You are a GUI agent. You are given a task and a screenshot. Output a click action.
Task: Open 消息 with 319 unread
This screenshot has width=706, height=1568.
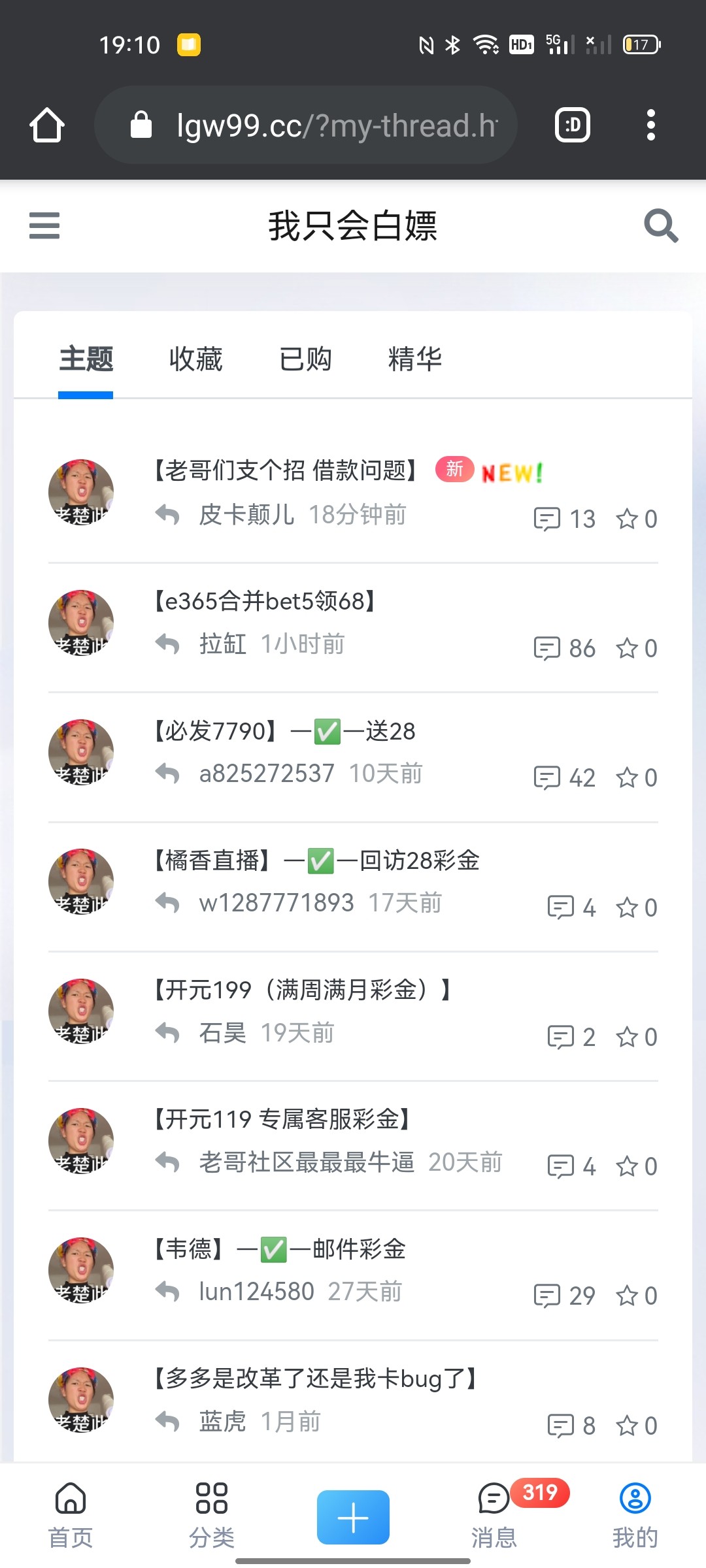coord(494,1514)
